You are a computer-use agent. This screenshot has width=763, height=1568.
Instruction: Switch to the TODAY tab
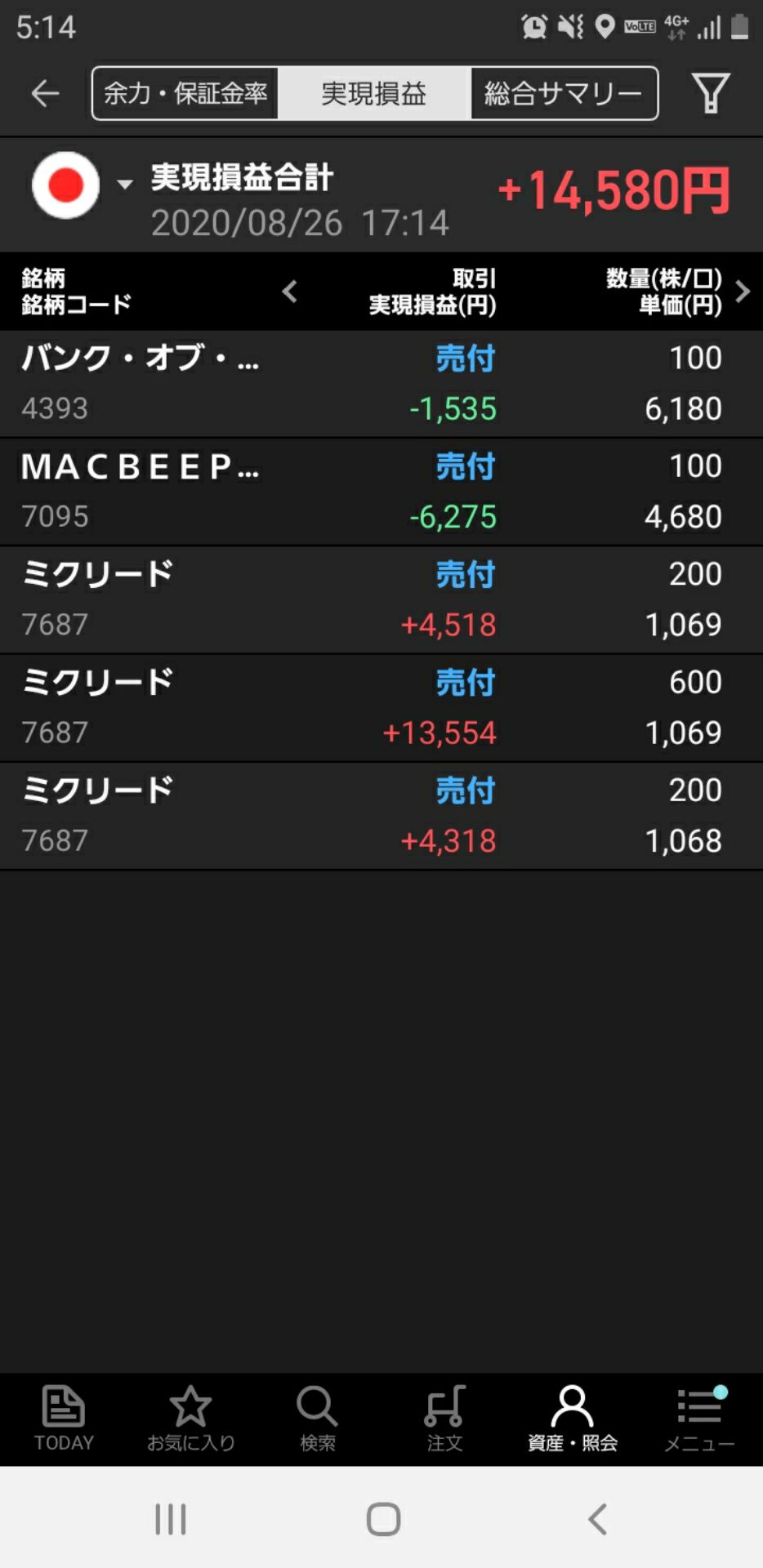click(x=64, y=1419)
